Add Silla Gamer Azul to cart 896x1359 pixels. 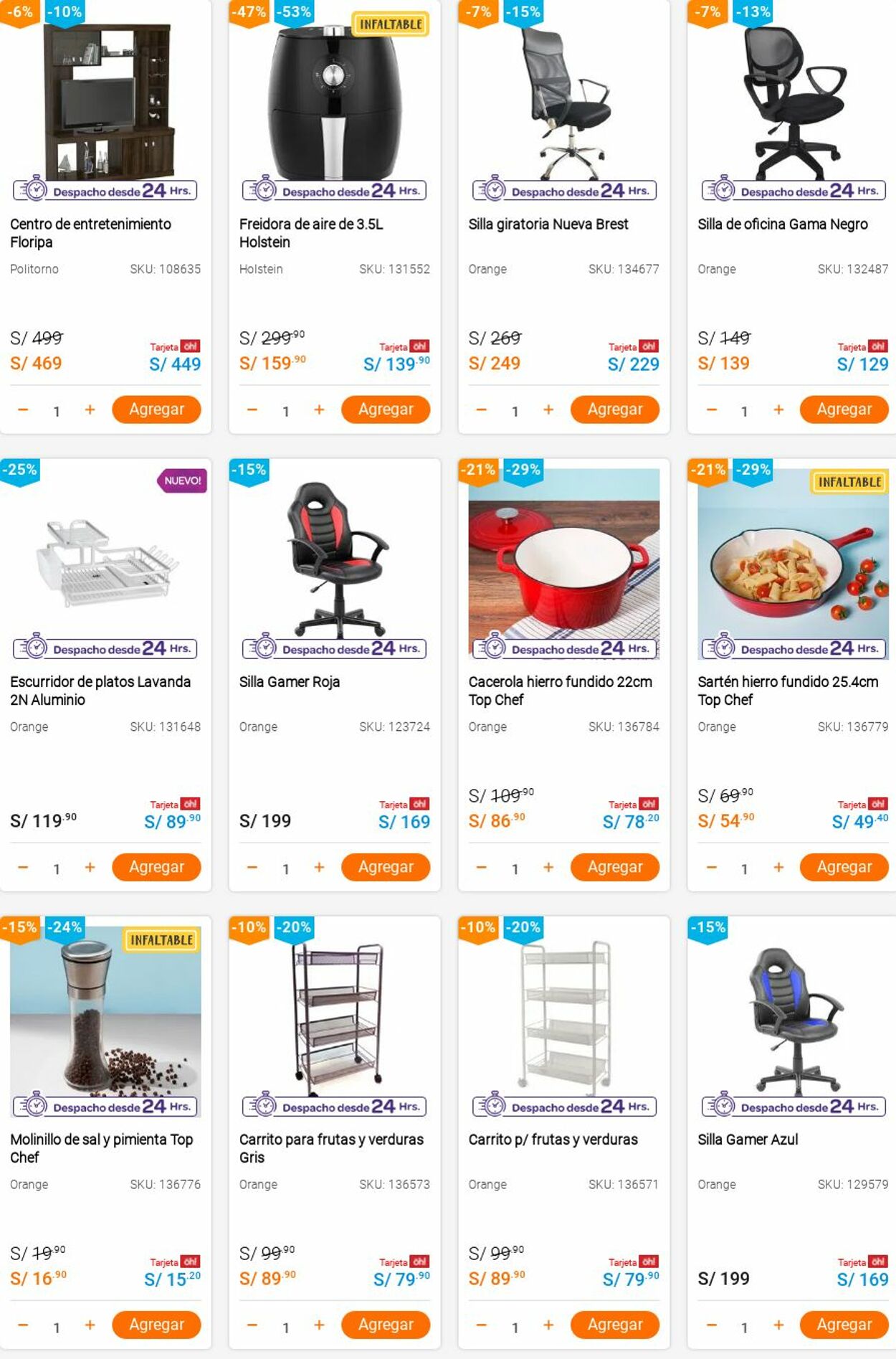[844, 1325]
